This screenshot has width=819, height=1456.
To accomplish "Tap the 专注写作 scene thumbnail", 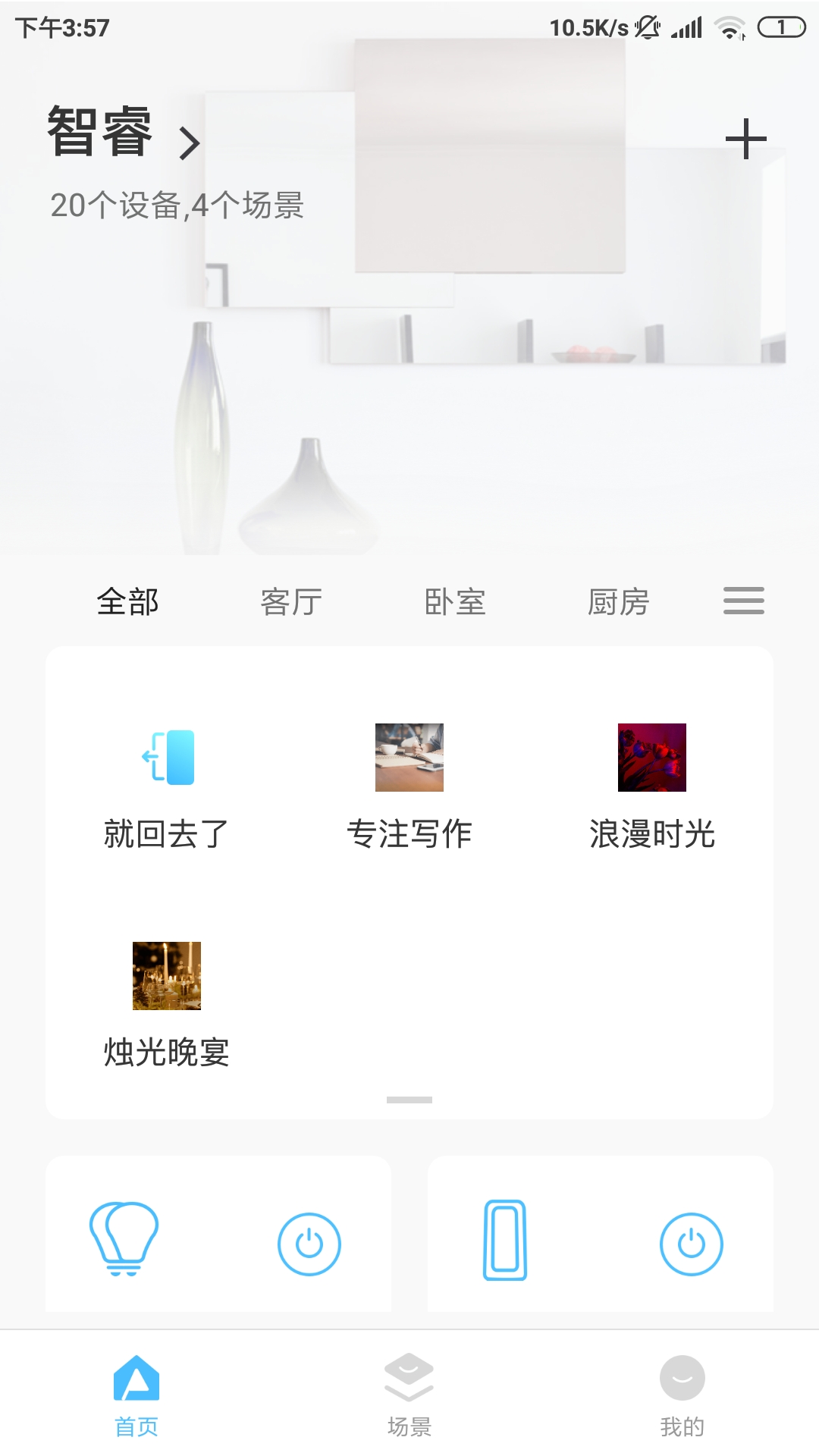I will 409,758.
